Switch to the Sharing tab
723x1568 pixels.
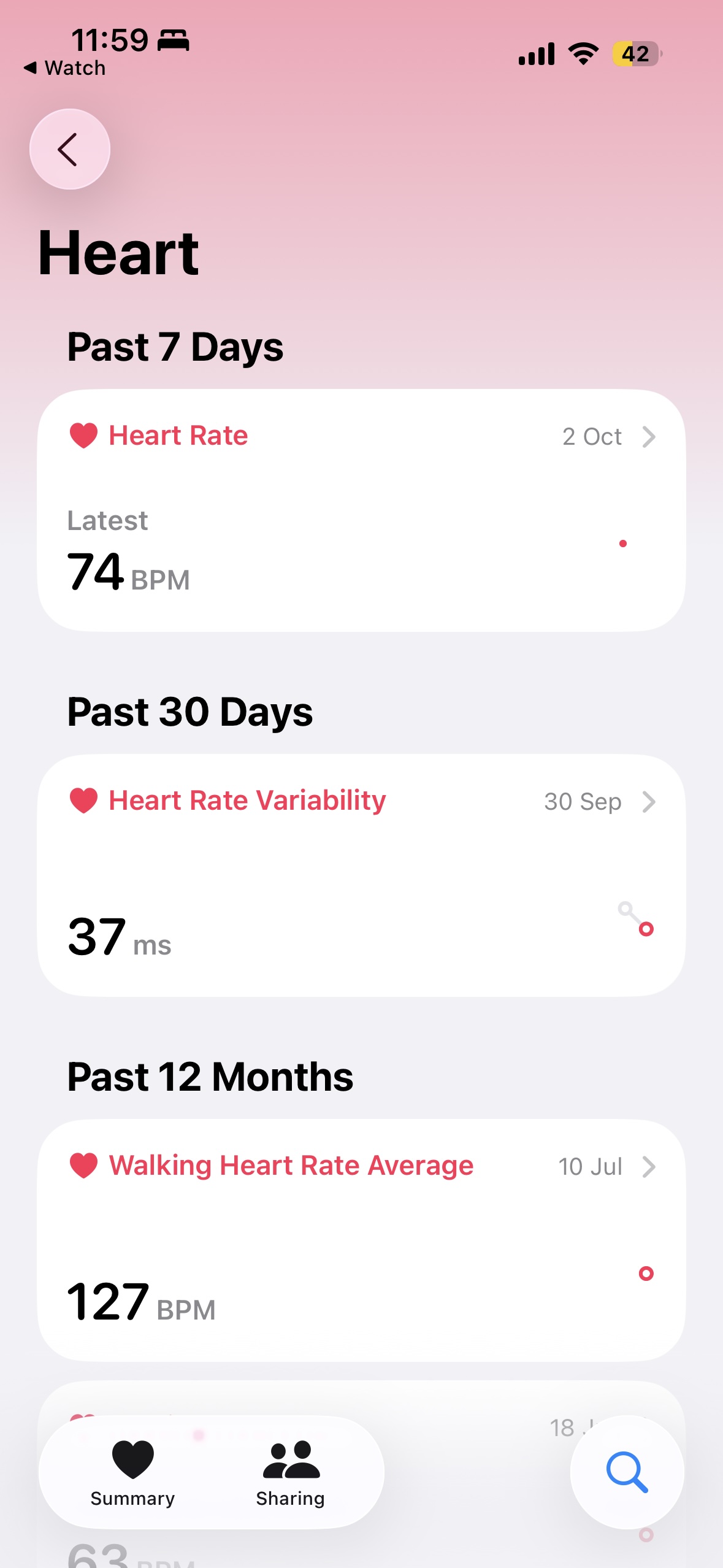291,1472
